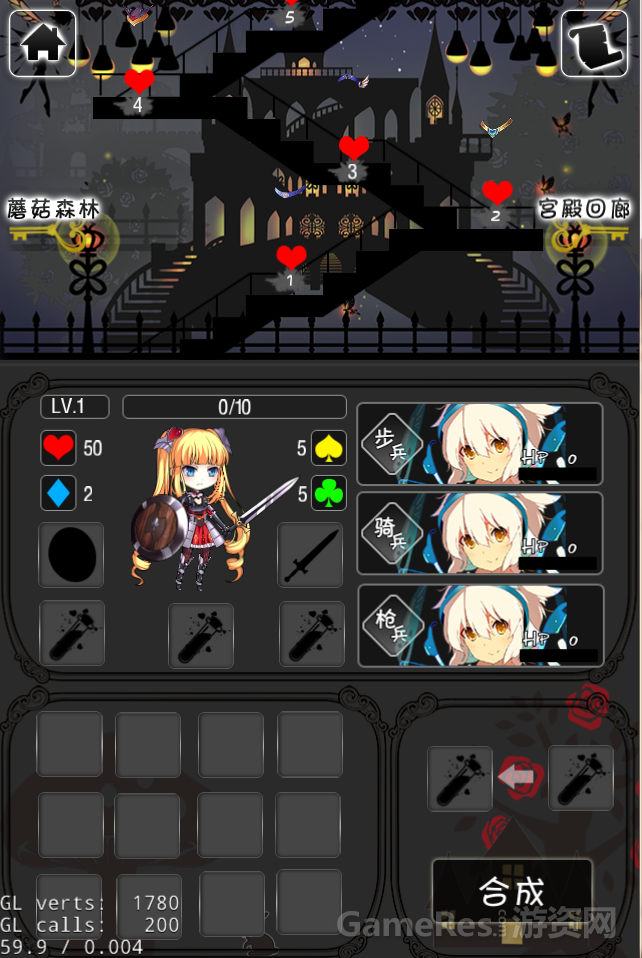
Task: Open the 步兵 unit card
Action: (480, 444)
